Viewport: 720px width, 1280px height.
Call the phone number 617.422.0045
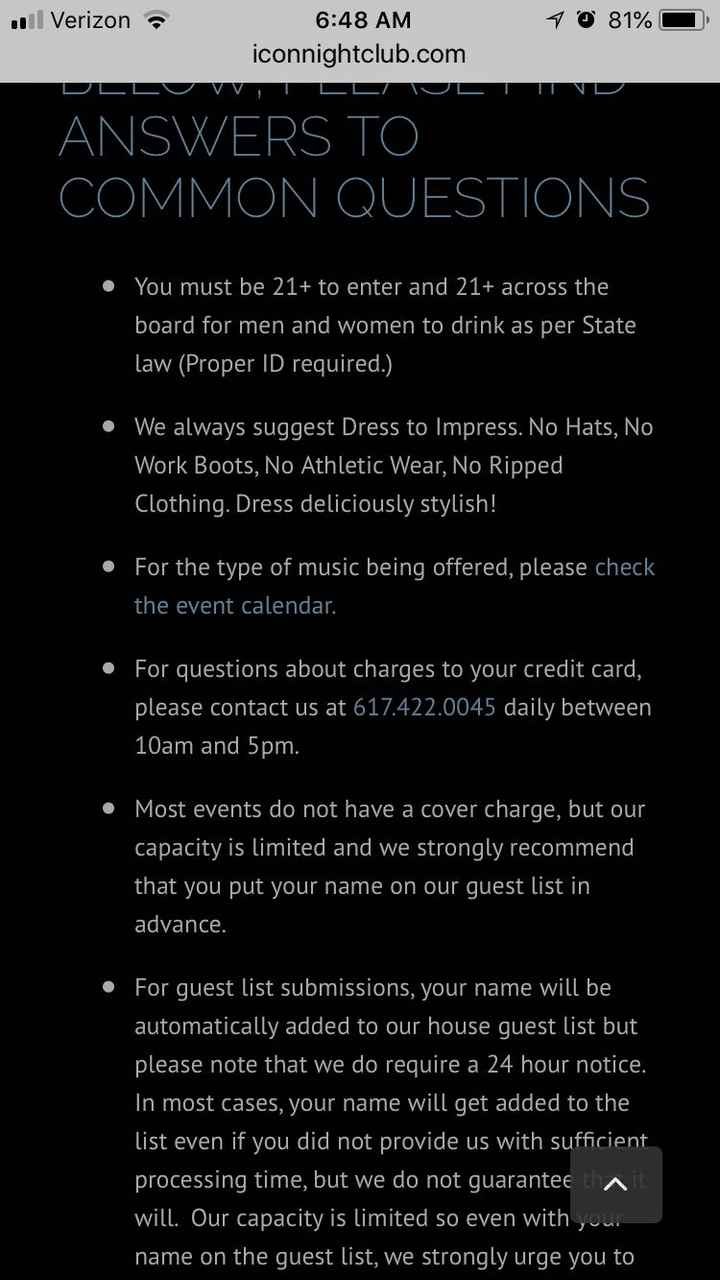point(425,707)
